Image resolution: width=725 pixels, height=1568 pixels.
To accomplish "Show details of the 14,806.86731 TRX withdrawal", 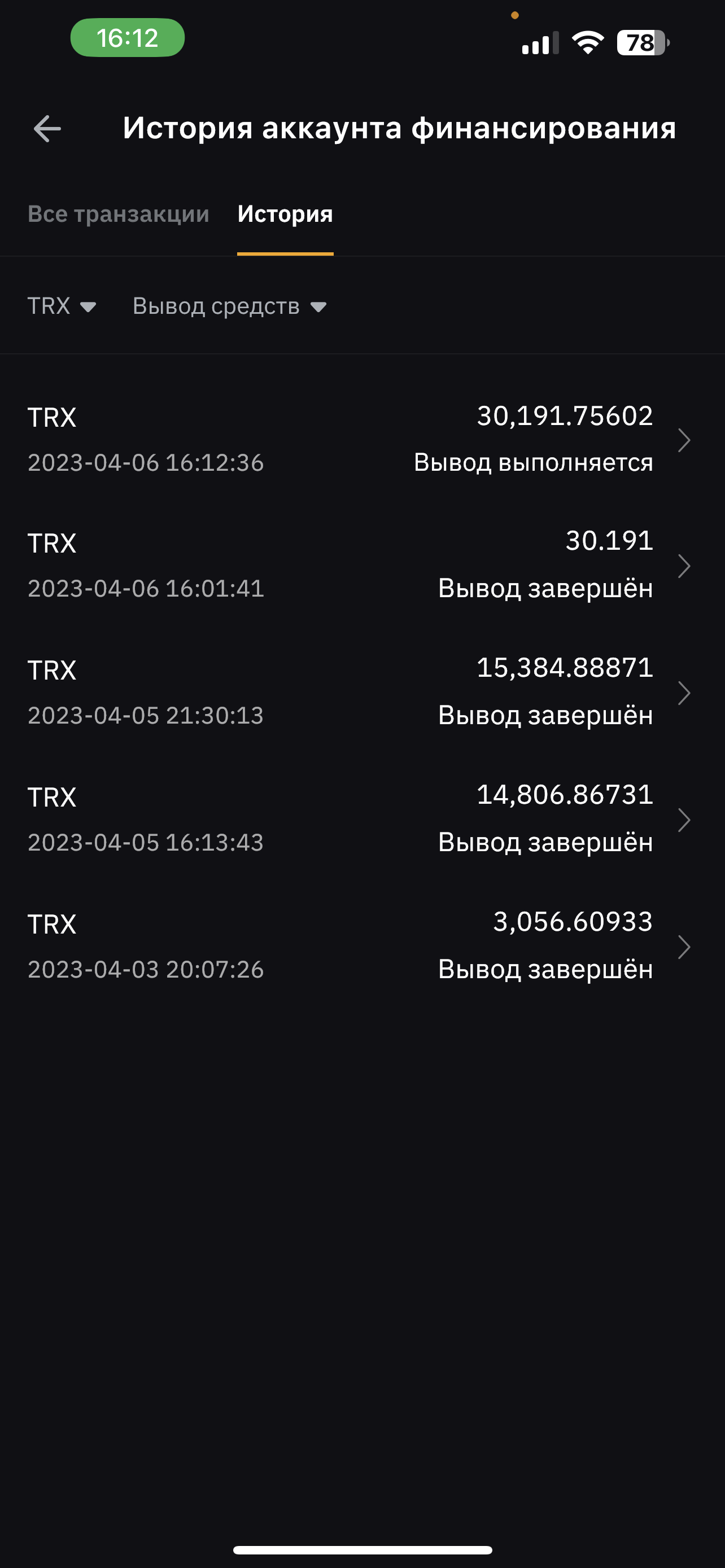I will 362,820.
